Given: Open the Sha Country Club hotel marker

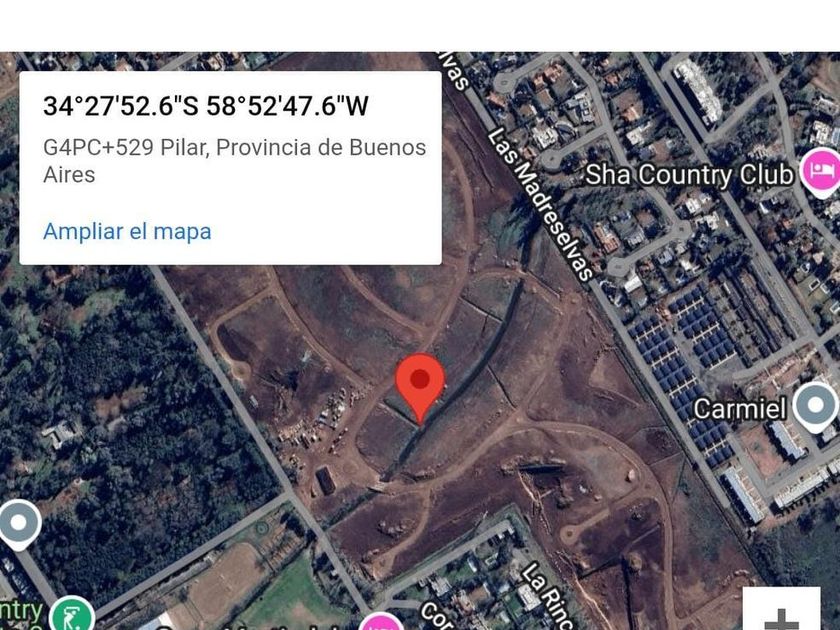Looking at the screenshot, I should [x=822, y=170].
